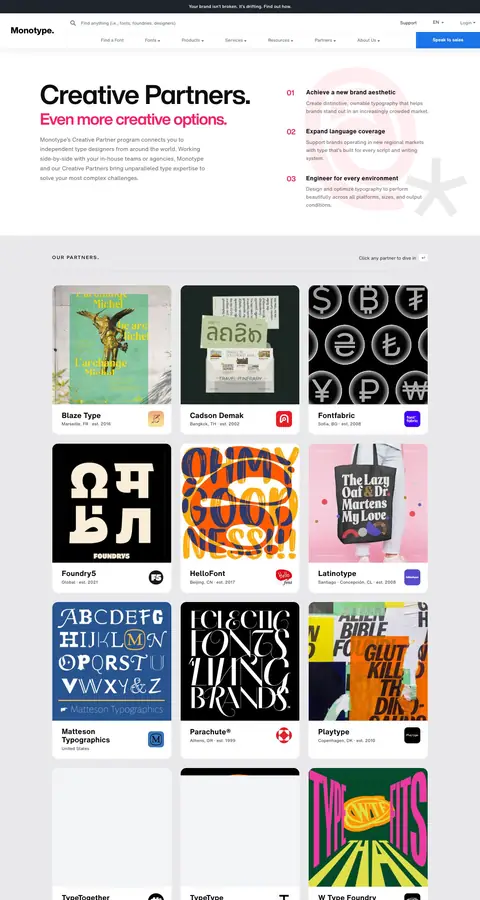Expand the Services menu
Viewport: 480px width, 900px height.
coord(235,40)
